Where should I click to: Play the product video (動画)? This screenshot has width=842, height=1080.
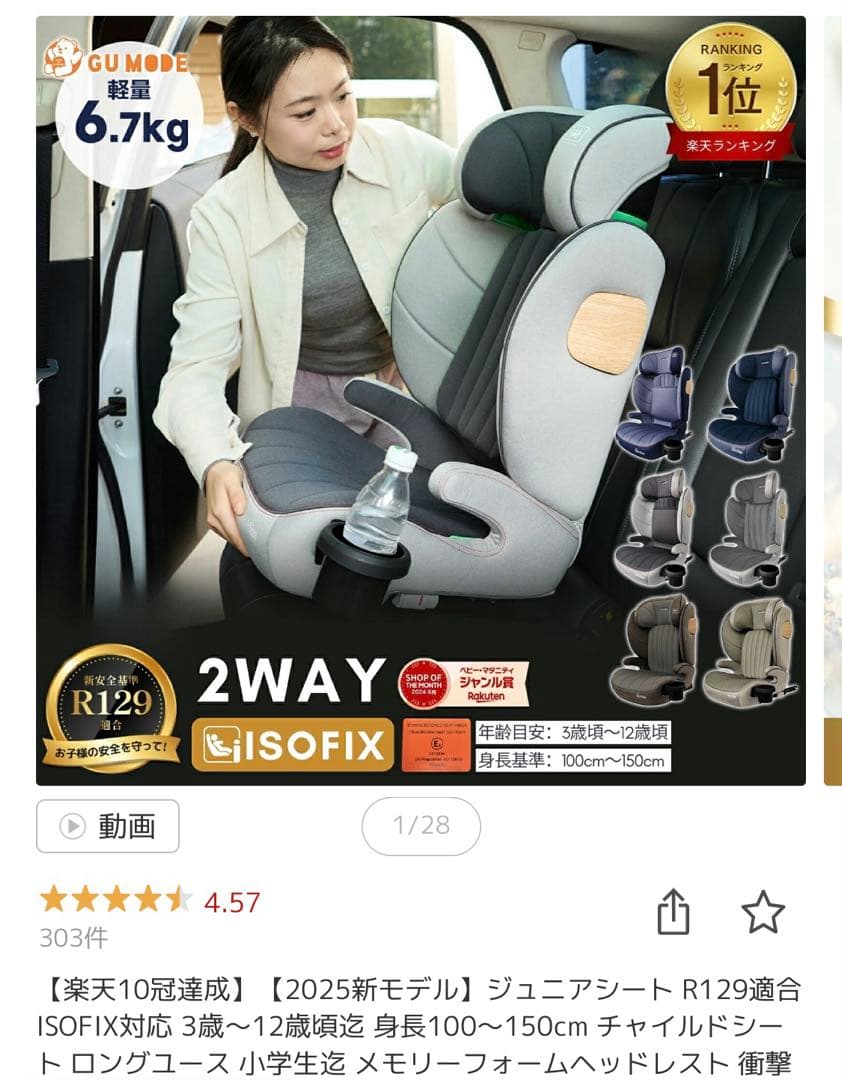pos(108,826)
